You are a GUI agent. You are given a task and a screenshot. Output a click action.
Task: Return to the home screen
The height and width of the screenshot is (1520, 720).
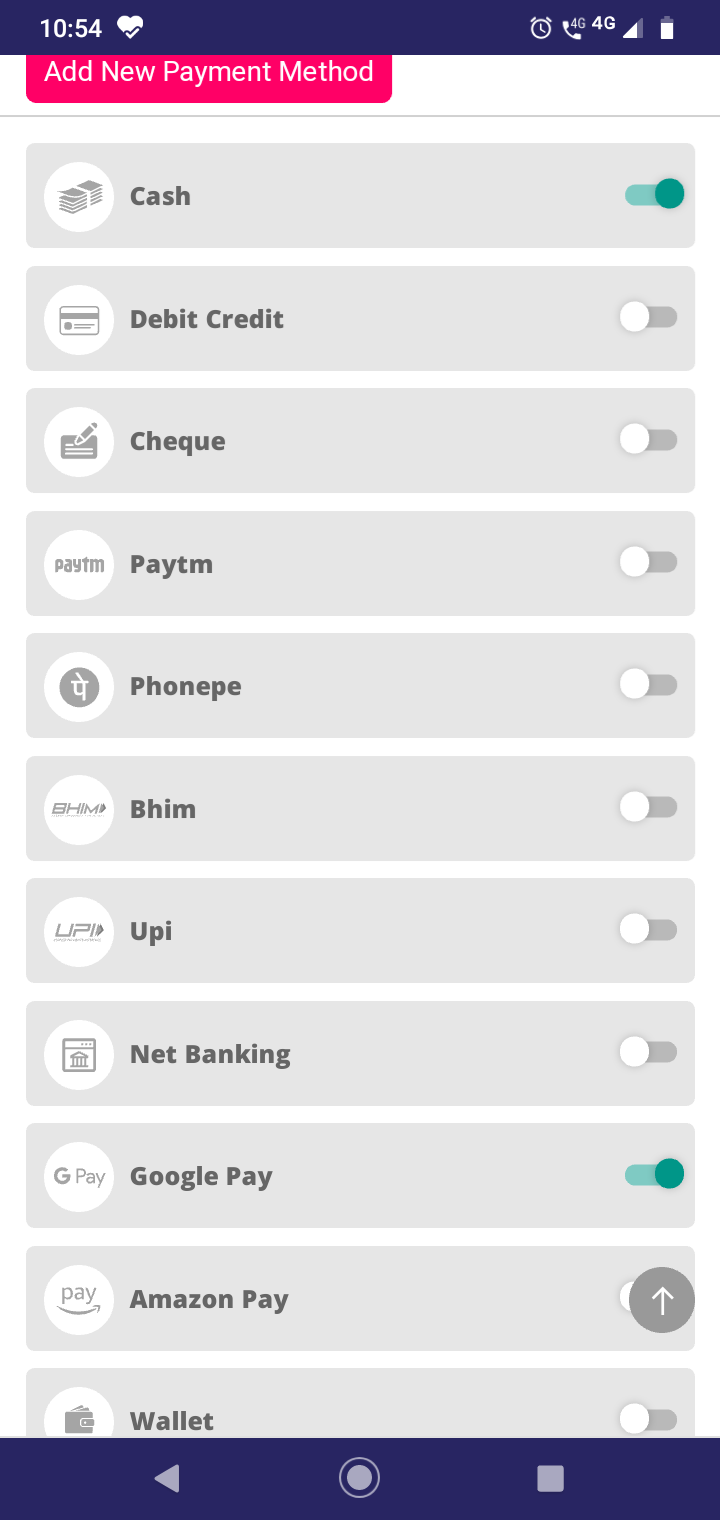point(359,1478)
